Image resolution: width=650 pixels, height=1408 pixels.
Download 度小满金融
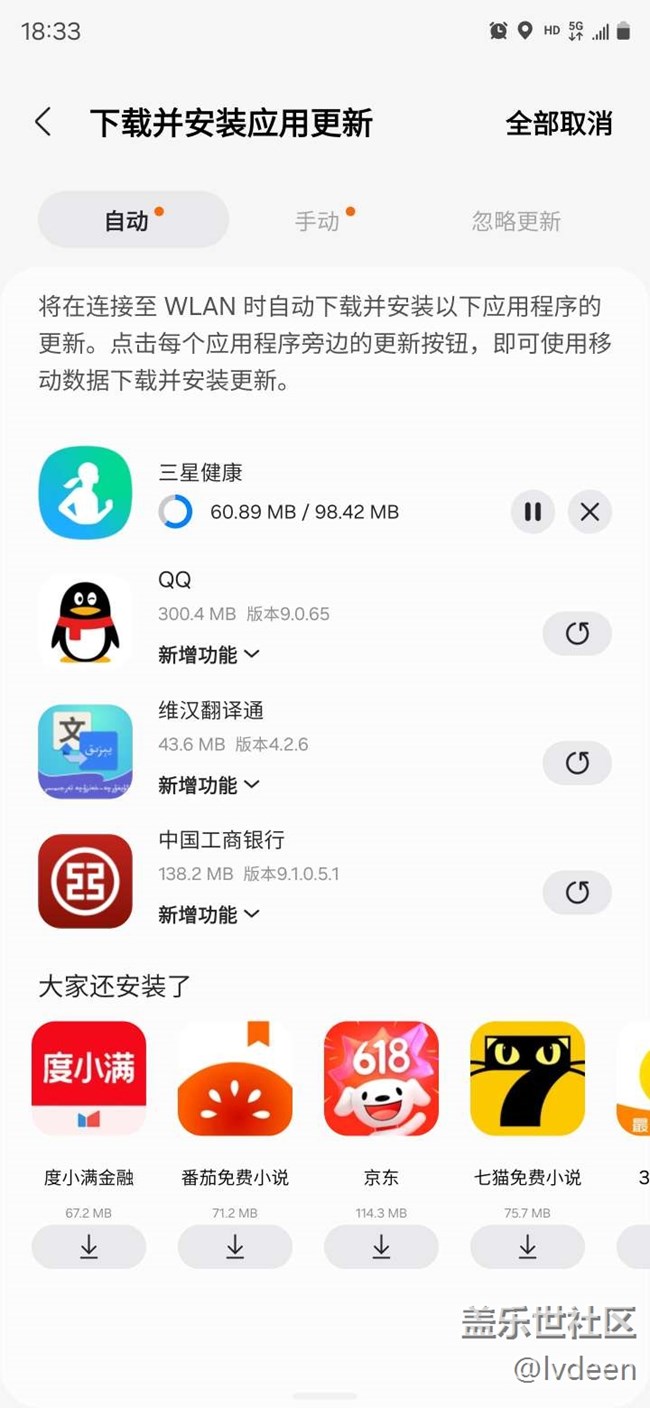[89, 1247]
